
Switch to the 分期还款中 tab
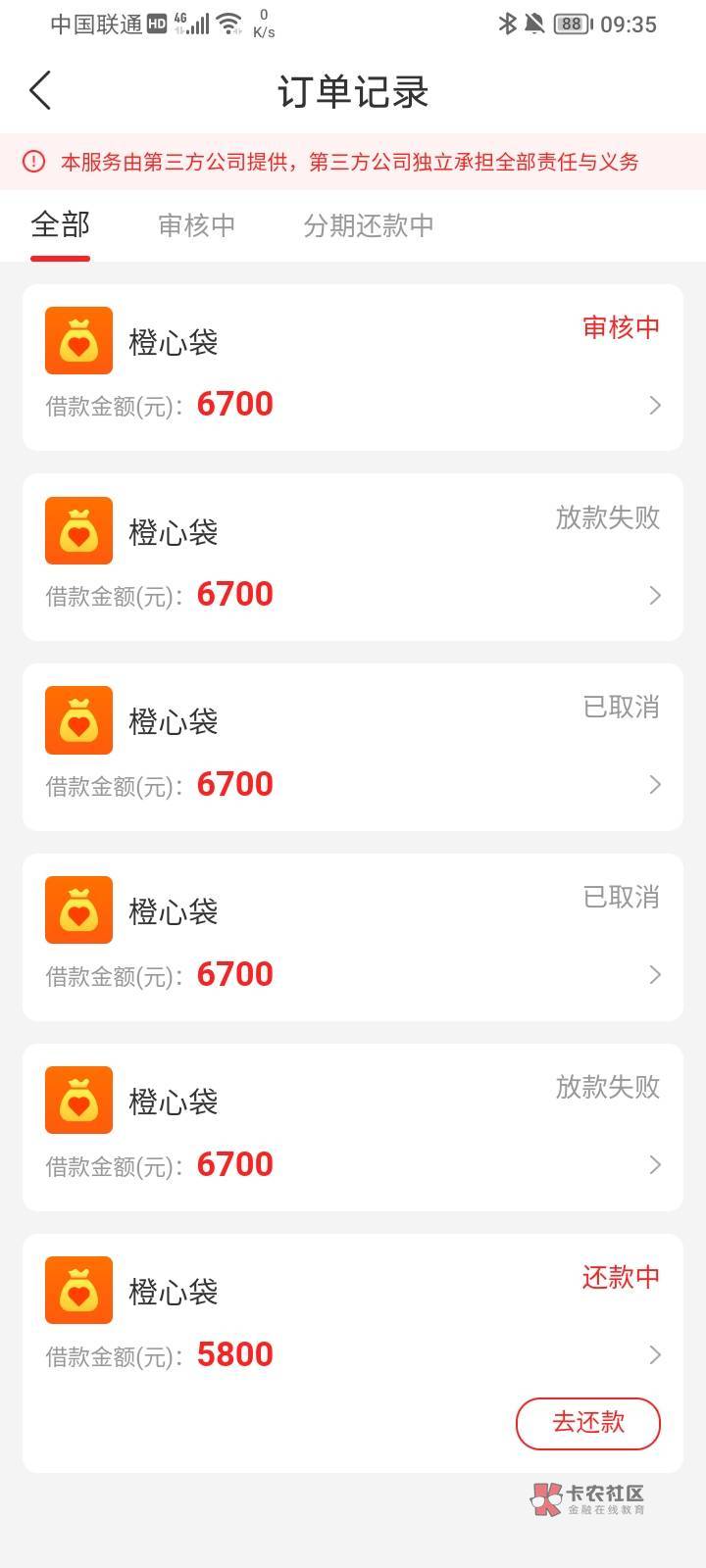click(x=369, y=225)
